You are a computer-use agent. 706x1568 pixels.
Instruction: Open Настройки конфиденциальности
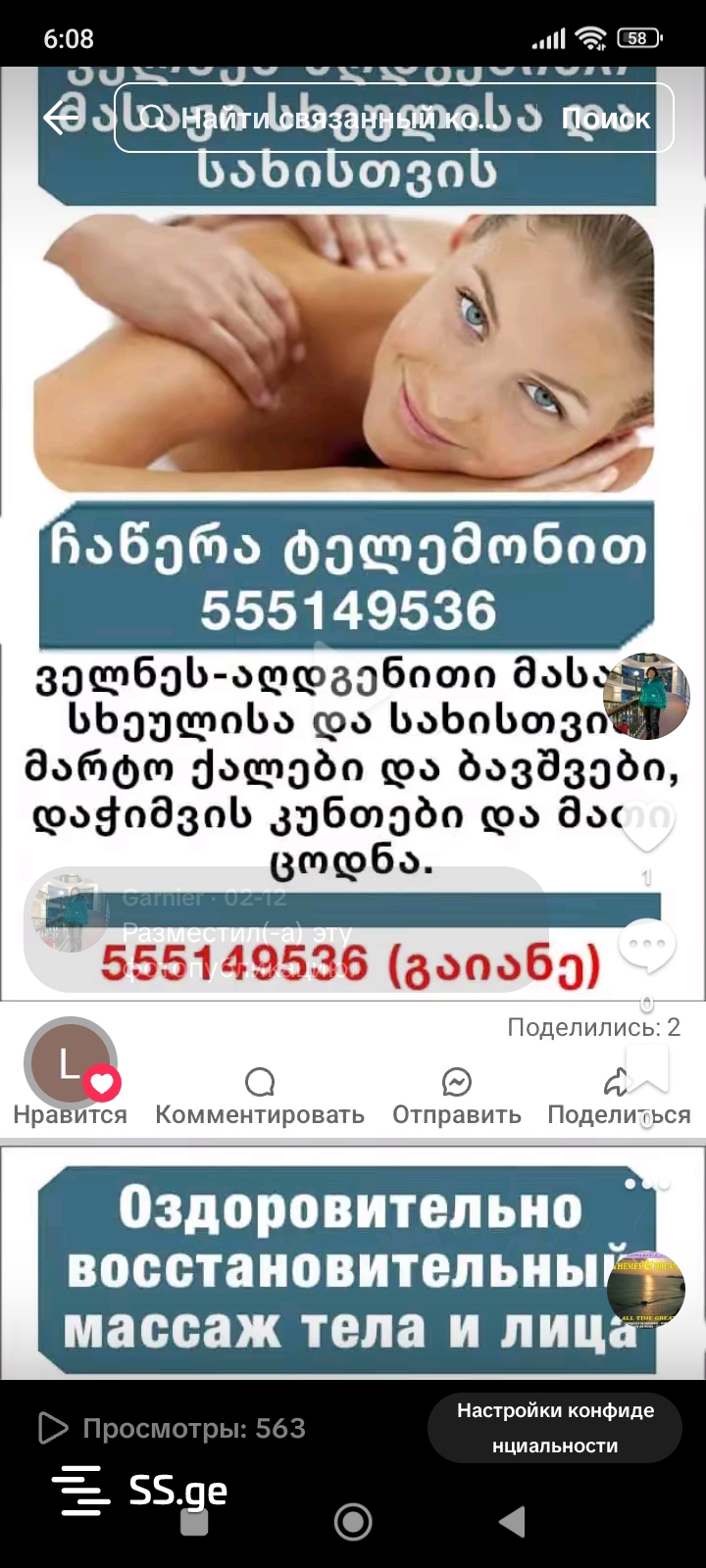(555, 1428)
